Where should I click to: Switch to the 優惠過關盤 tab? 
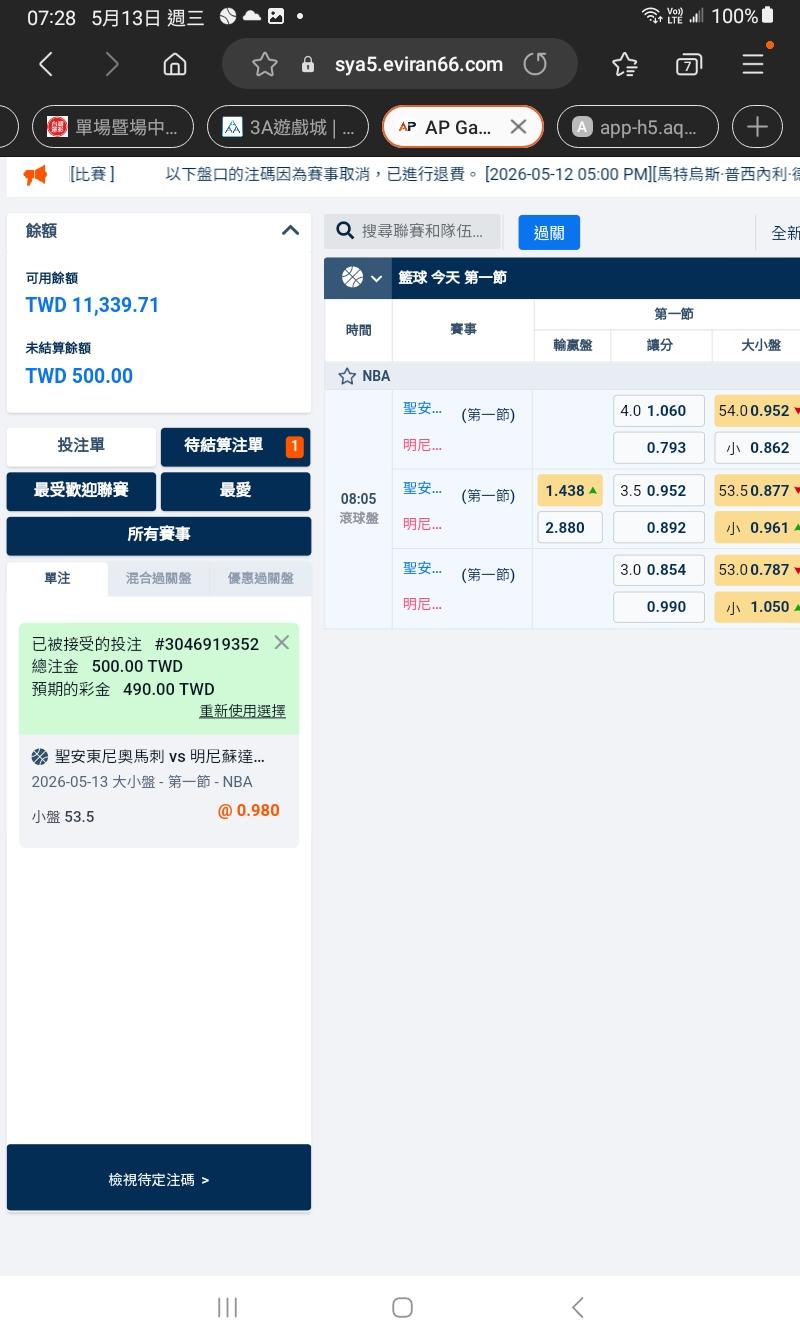tap(260, 578)
